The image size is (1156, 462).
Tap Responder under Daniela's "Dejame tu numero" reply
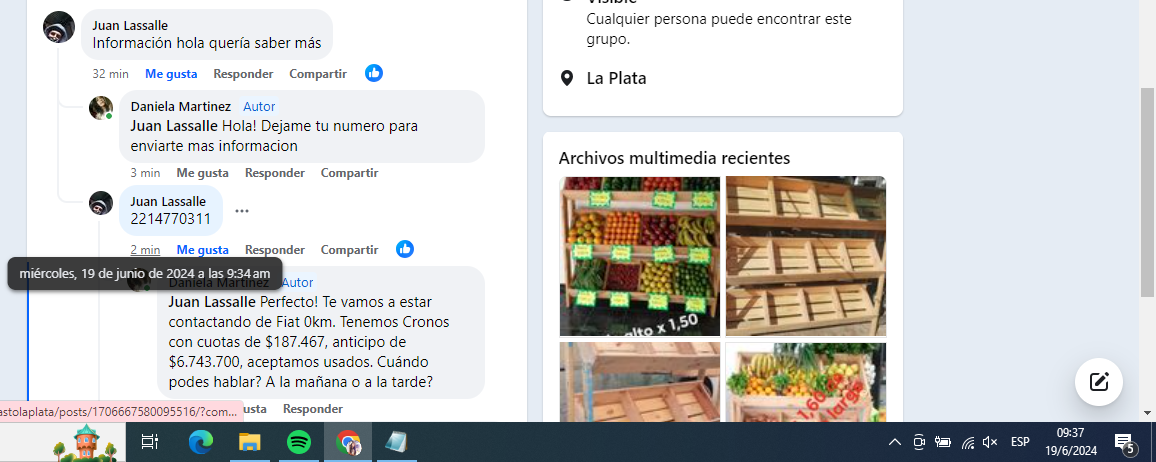(275, 173)
